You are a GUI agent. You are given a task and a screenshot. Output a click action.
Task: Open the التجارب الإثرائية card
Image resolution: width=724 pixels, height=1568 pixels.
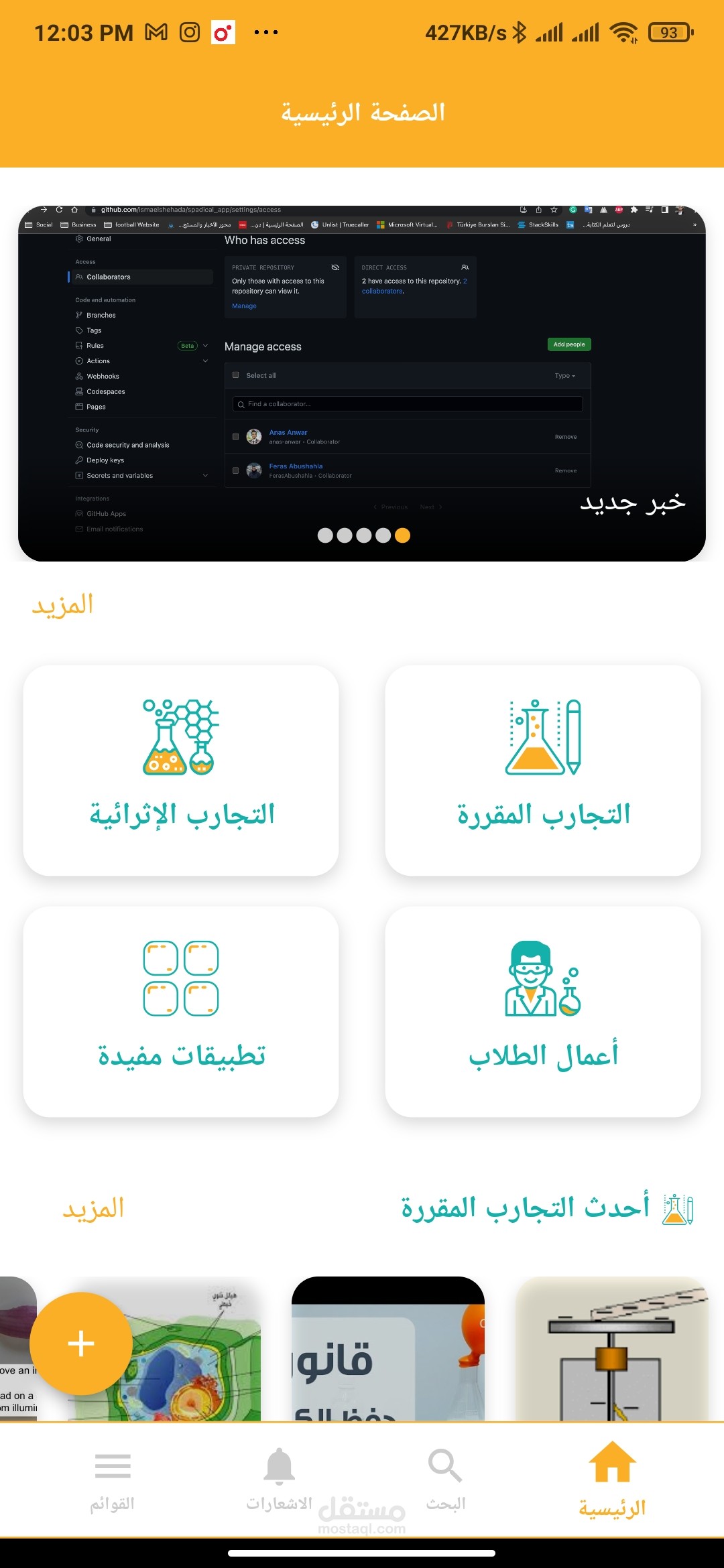[x=181, y=771]
